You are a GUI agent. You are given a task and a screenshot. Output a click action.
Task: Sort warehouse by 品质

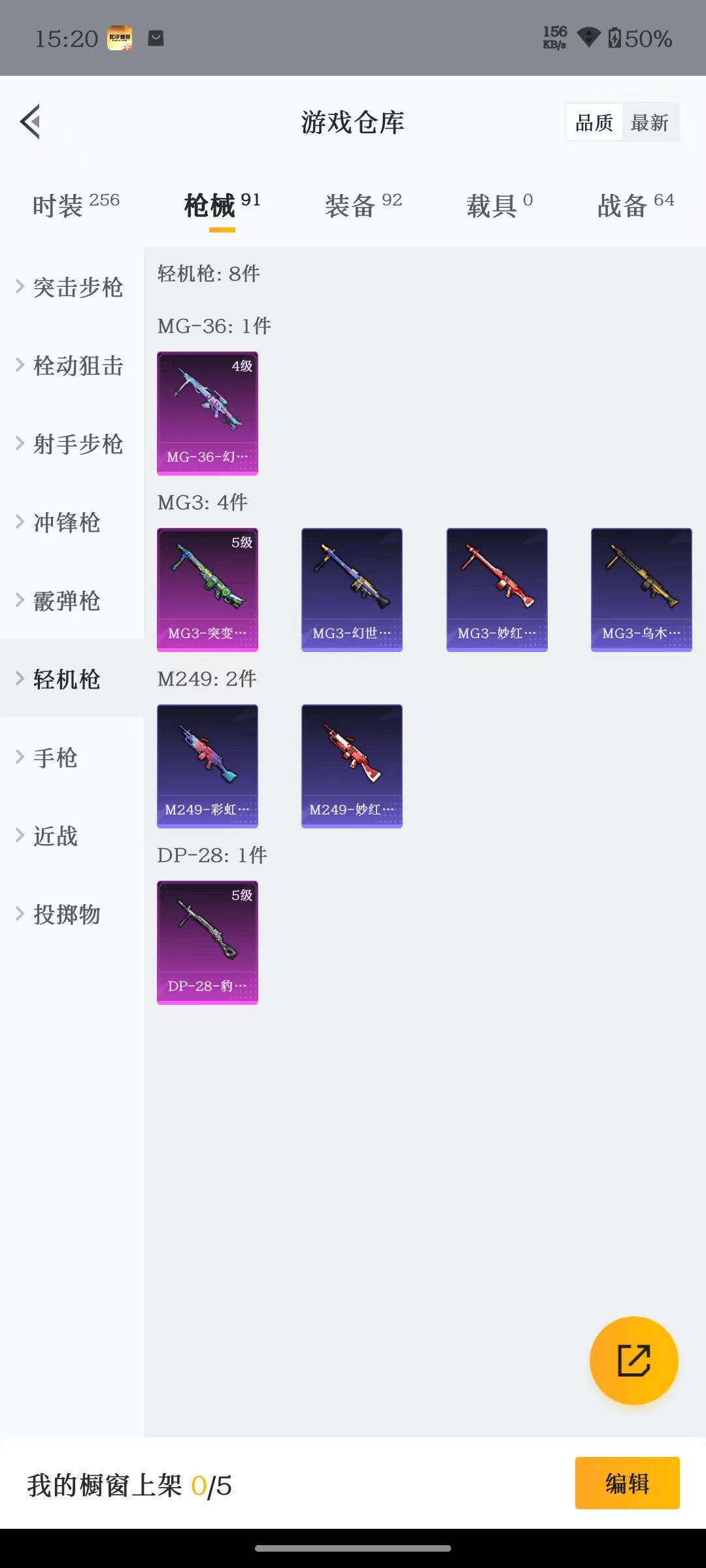594,122
